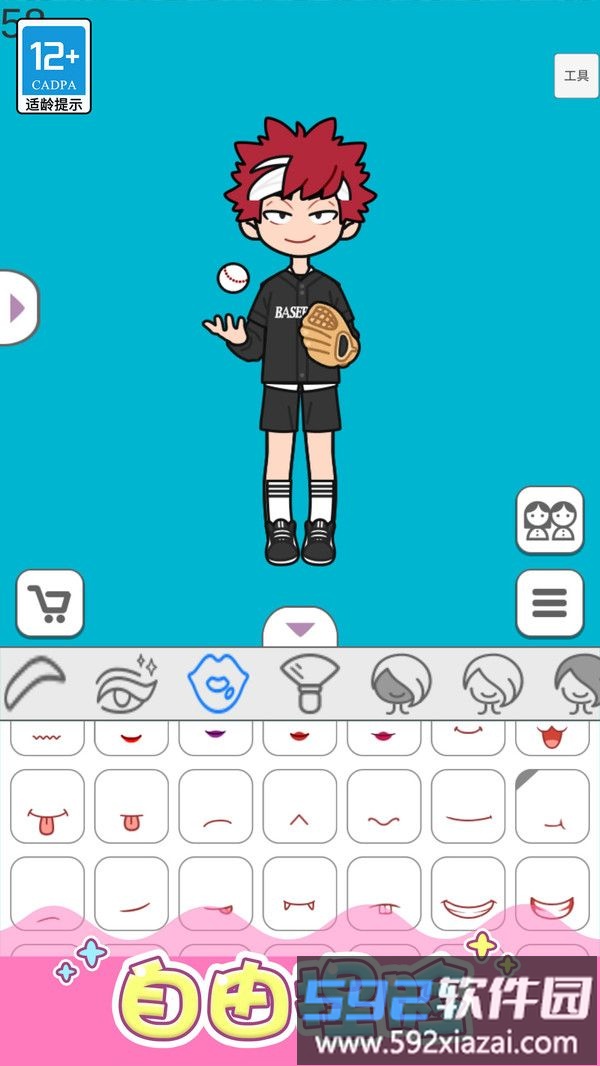Open the hair category with side-swept bangs
The height and width of the screenshot is (1066, 600).
pos(401,684)
